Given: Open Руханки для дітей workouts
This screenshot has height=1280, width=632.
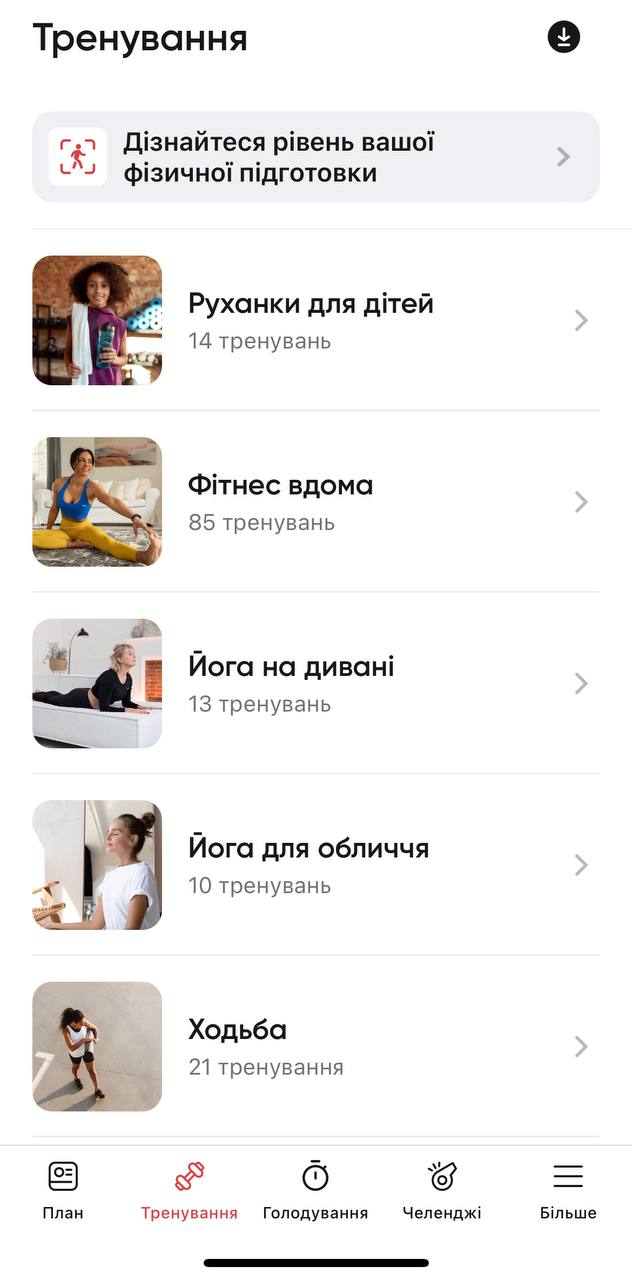Looking at the screenshot, I should 316,320.
